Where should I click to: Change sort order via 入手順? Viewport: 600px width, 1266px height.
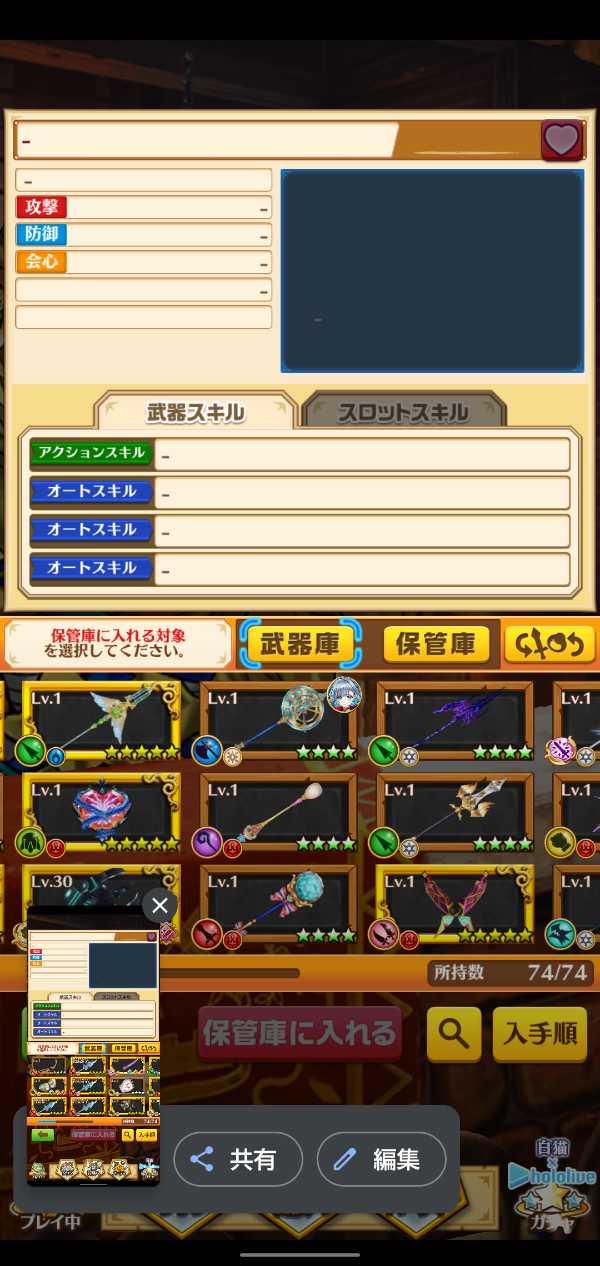pyautogui.click(x=539, y=1034)
